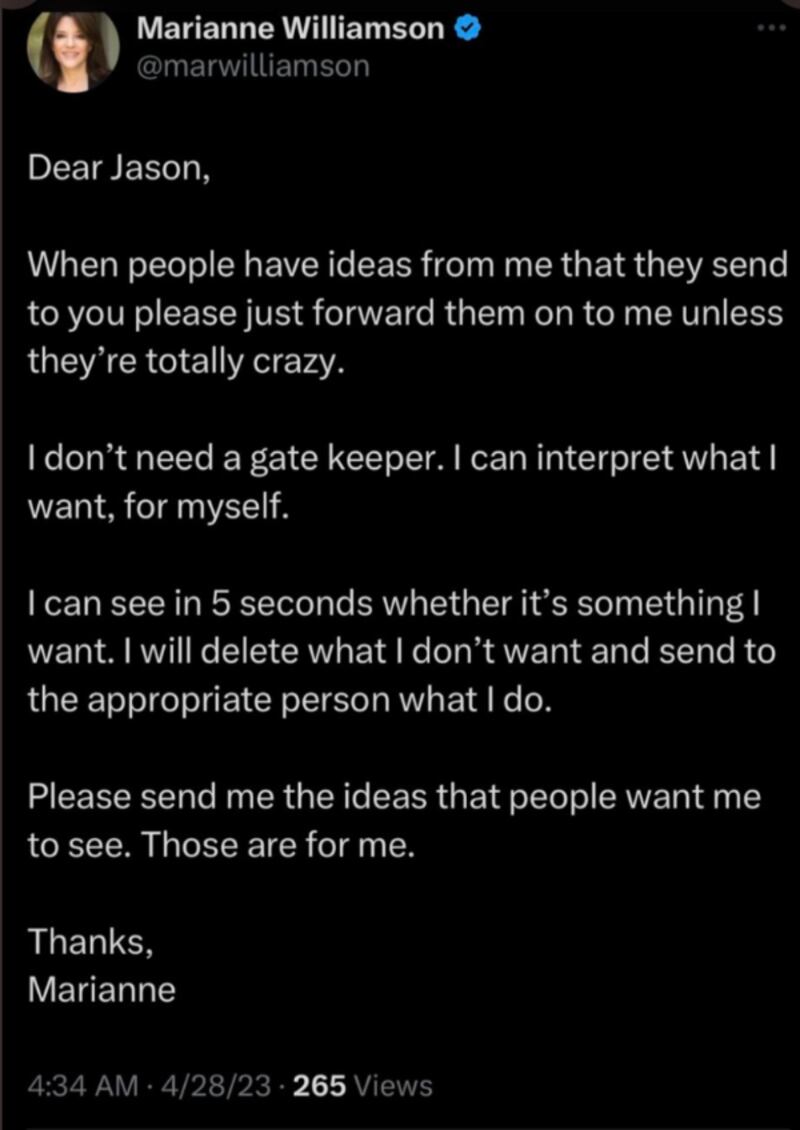The image size is (800, 1130).
Task: Open the tweet's three-dot overflow menu
Action: pyautogui.click(x=772, y=28)
